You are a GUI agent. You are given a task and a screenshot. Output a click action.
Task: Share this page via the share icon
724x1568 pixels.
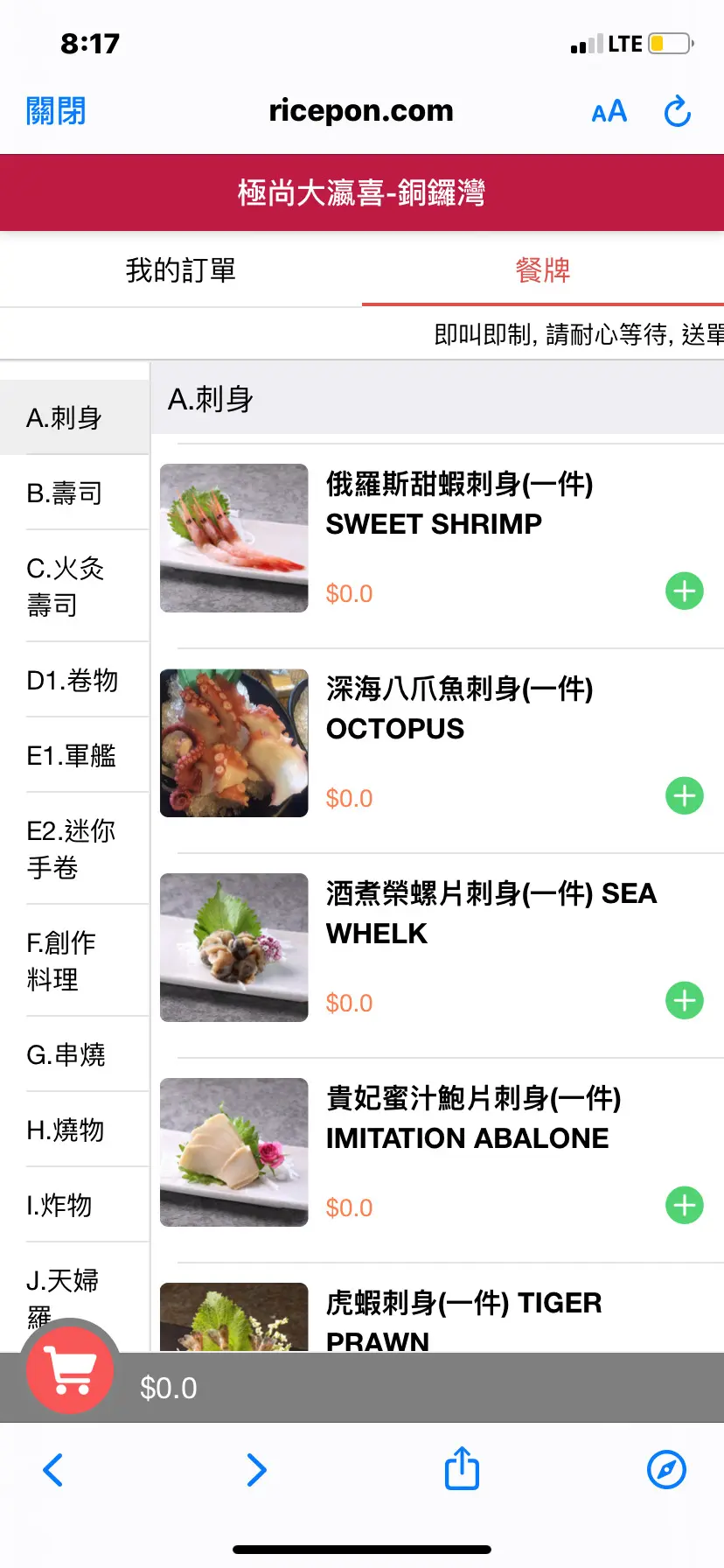click(462, 1469)
